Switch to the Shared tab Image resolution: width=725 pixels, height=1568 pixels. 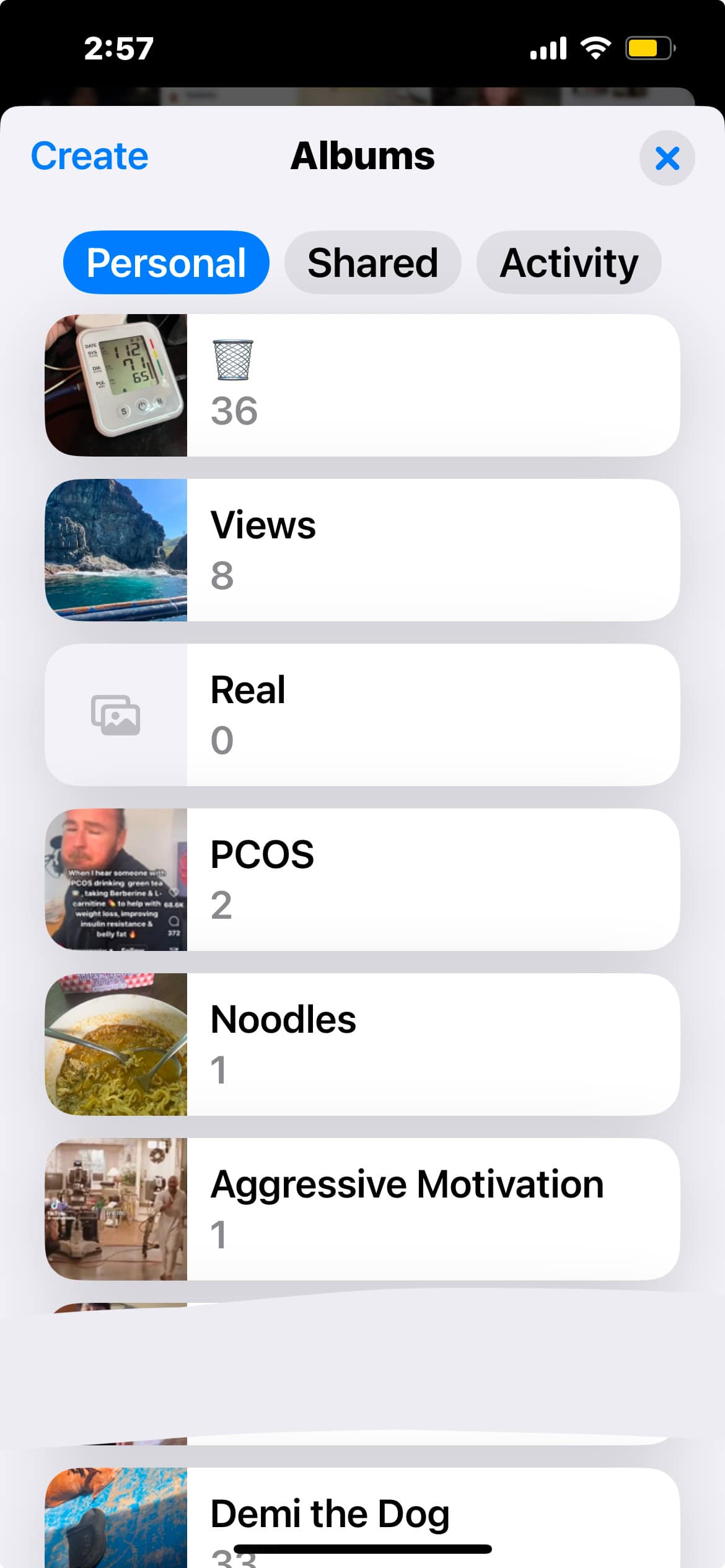[x=372, y=263]
